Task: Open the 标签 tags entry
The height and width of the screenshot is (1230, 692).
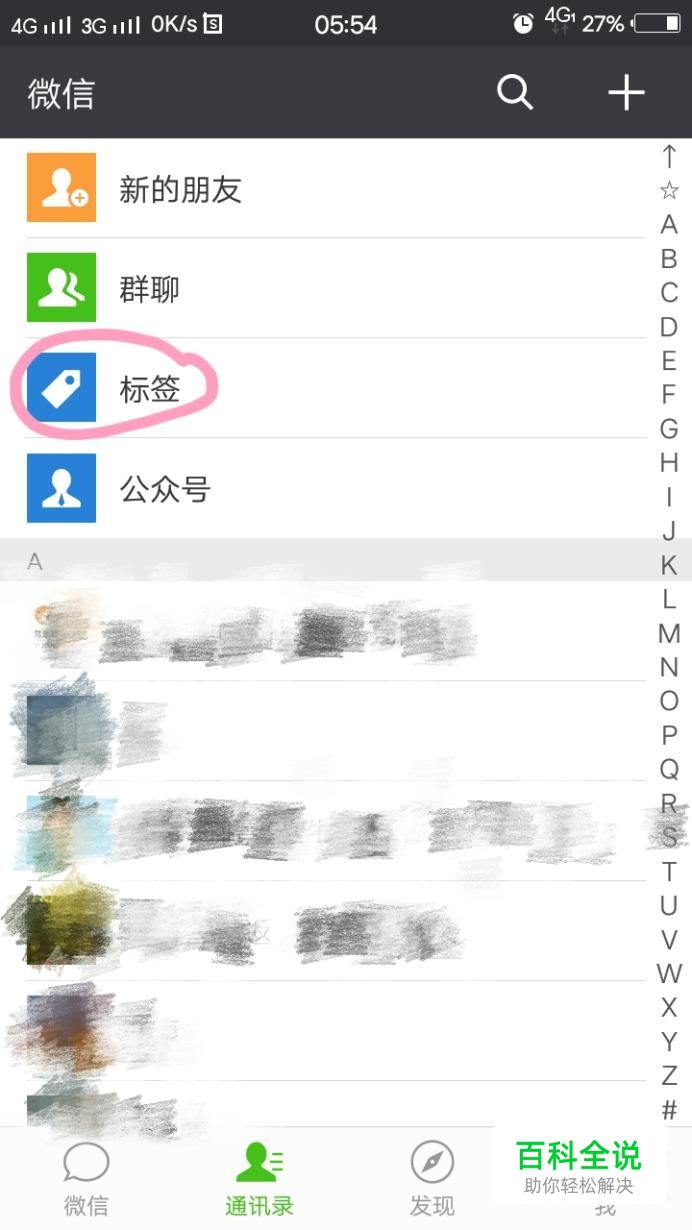Action: (150, 389)
